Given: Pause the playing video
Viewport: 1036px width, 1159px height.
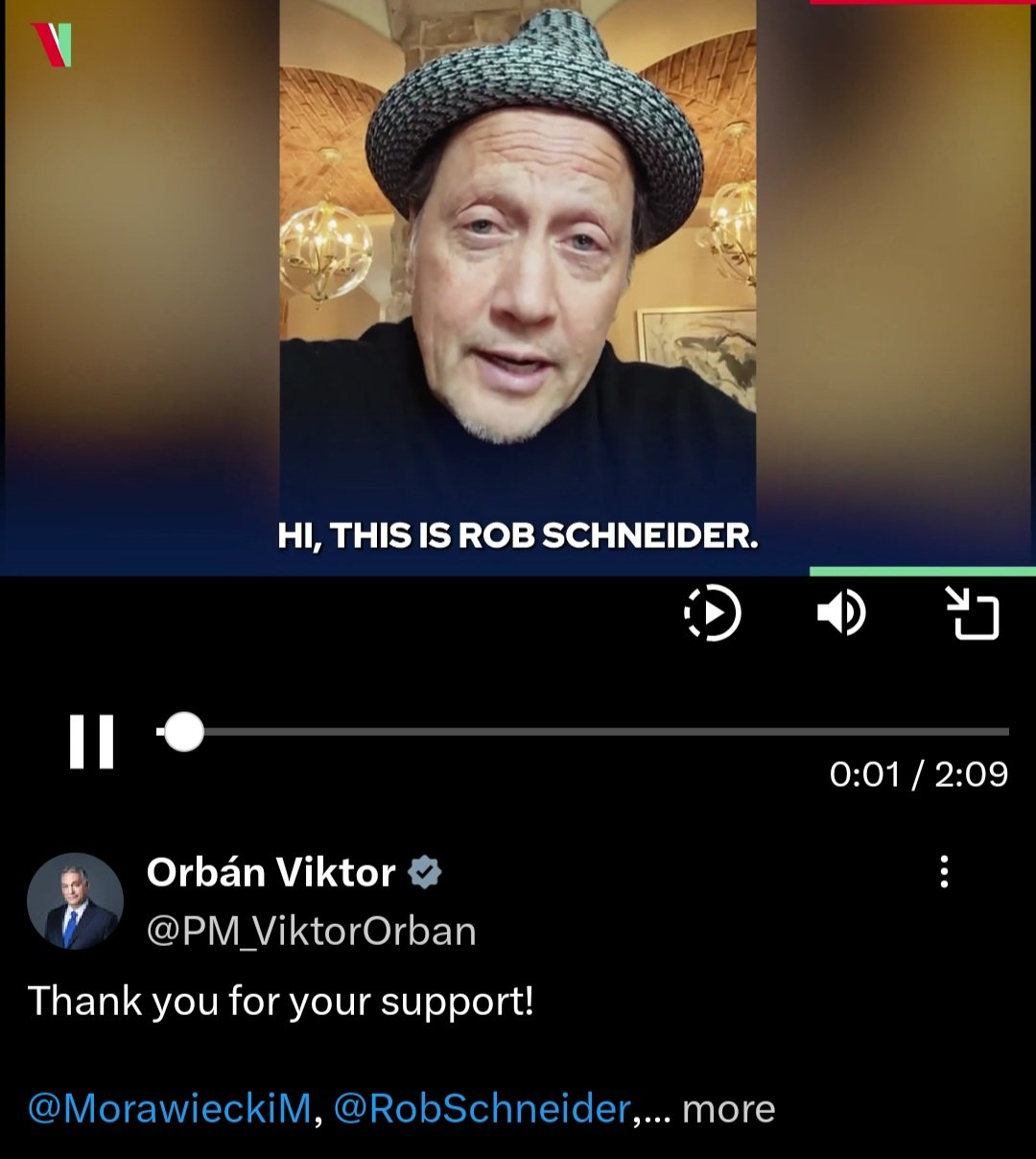Looking at the screenshot, I should tap(91, 741).
